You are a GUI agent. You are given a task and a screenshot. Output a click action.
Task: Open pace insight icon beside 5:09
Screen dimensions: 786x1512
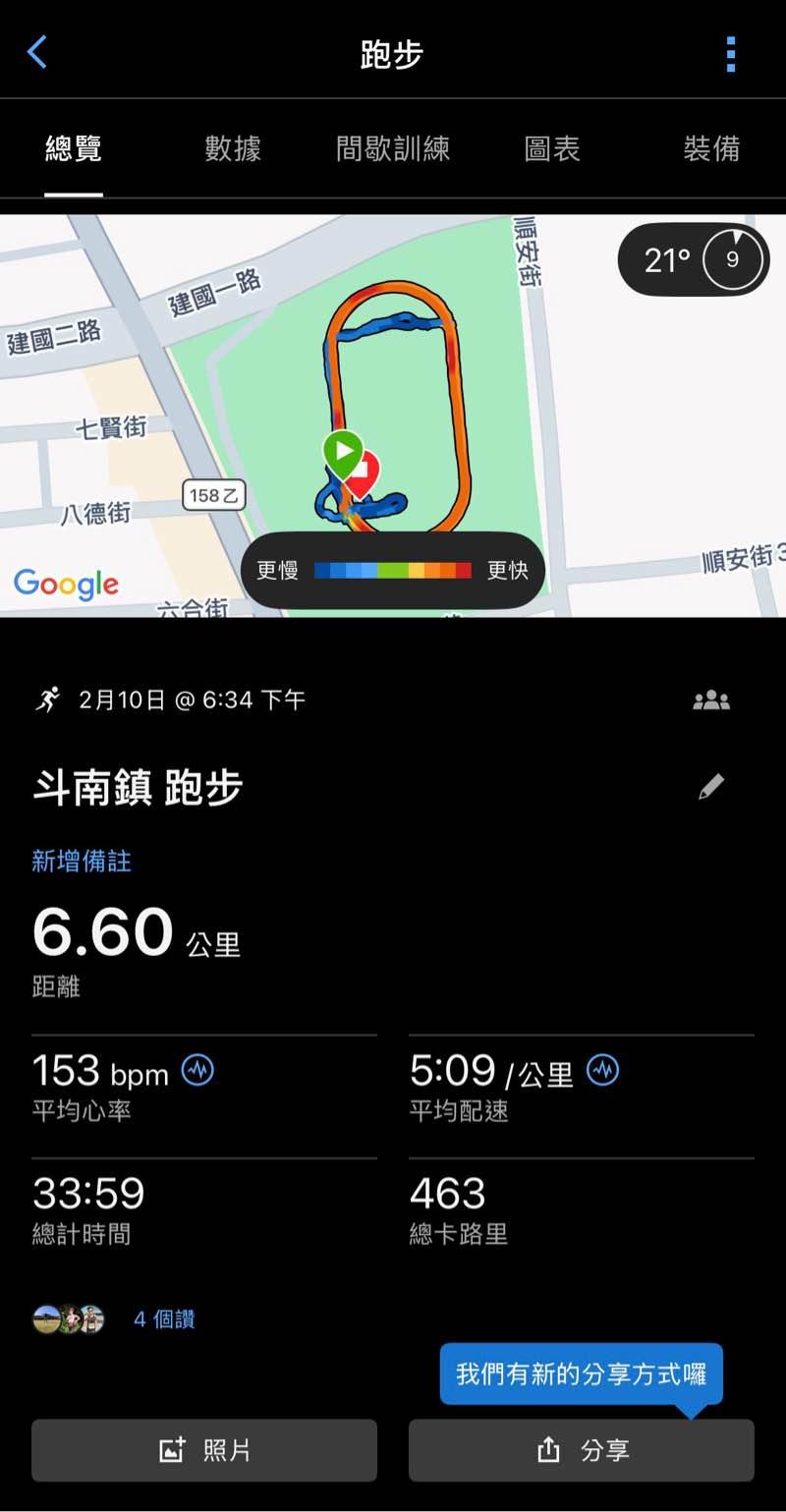[602, 1070]
